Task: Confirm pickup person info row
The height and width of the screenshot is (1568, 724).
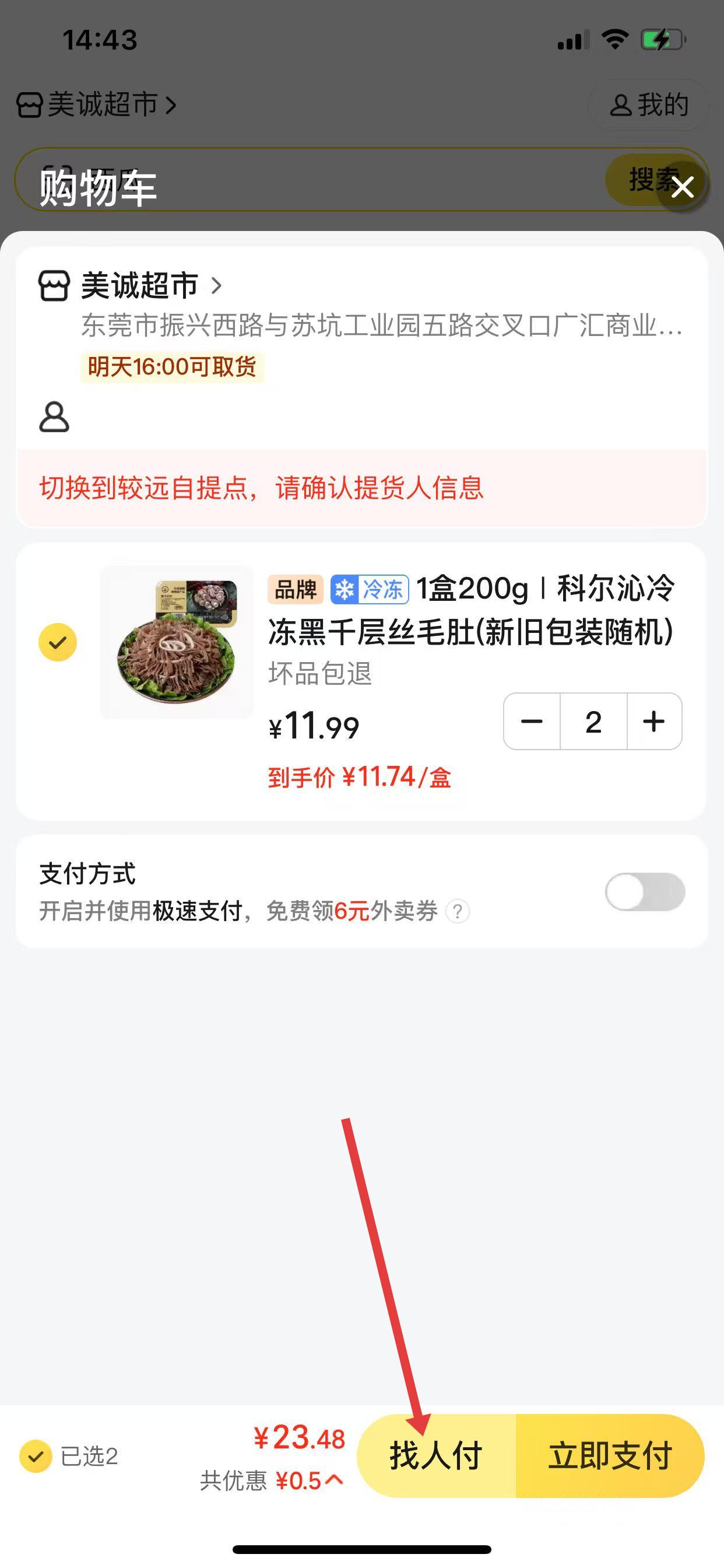Action: pyautogui.click(x=262, y=488)
